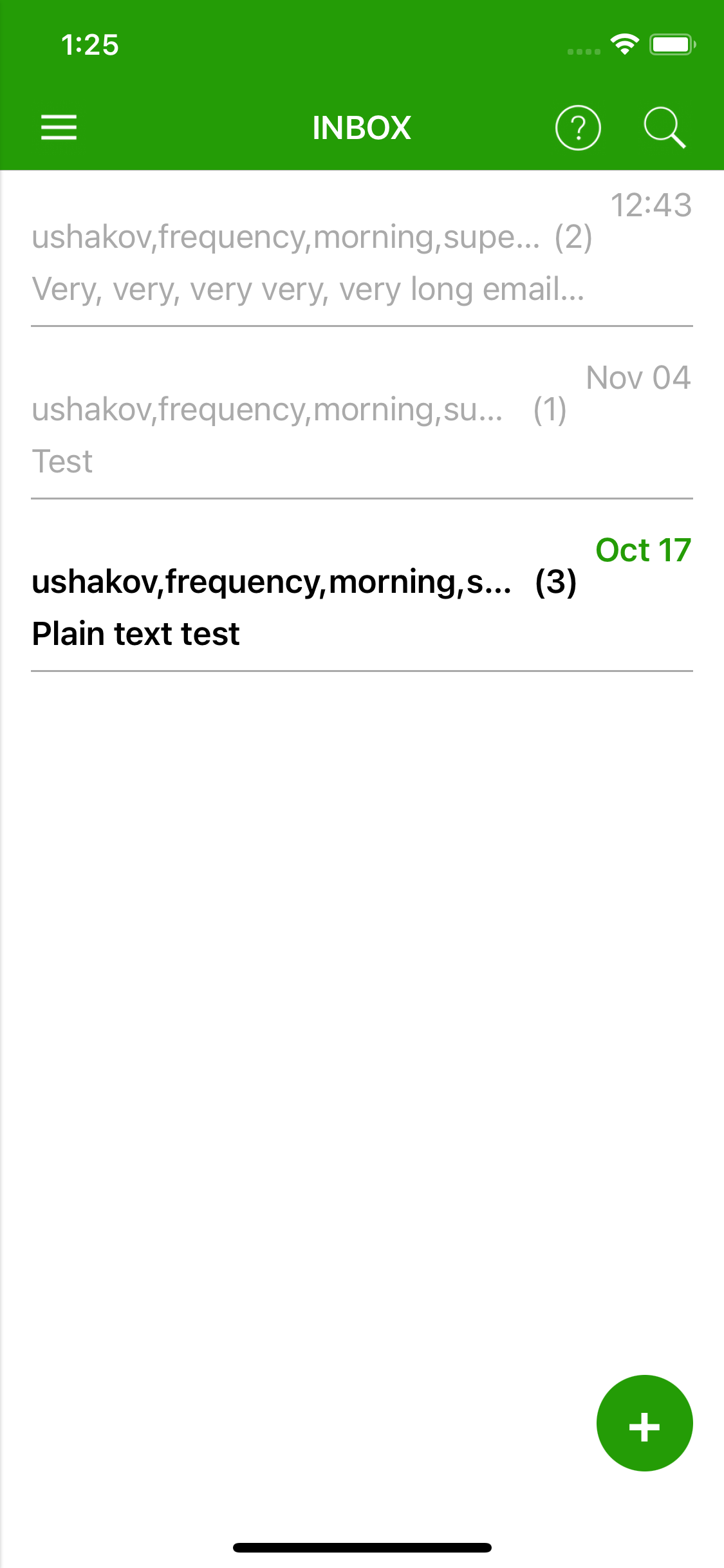Image resolution: width=724 pixels, height=1568 pixels.
Task: Open the hamburger drawer menu
Action: (x=59, y=127)
